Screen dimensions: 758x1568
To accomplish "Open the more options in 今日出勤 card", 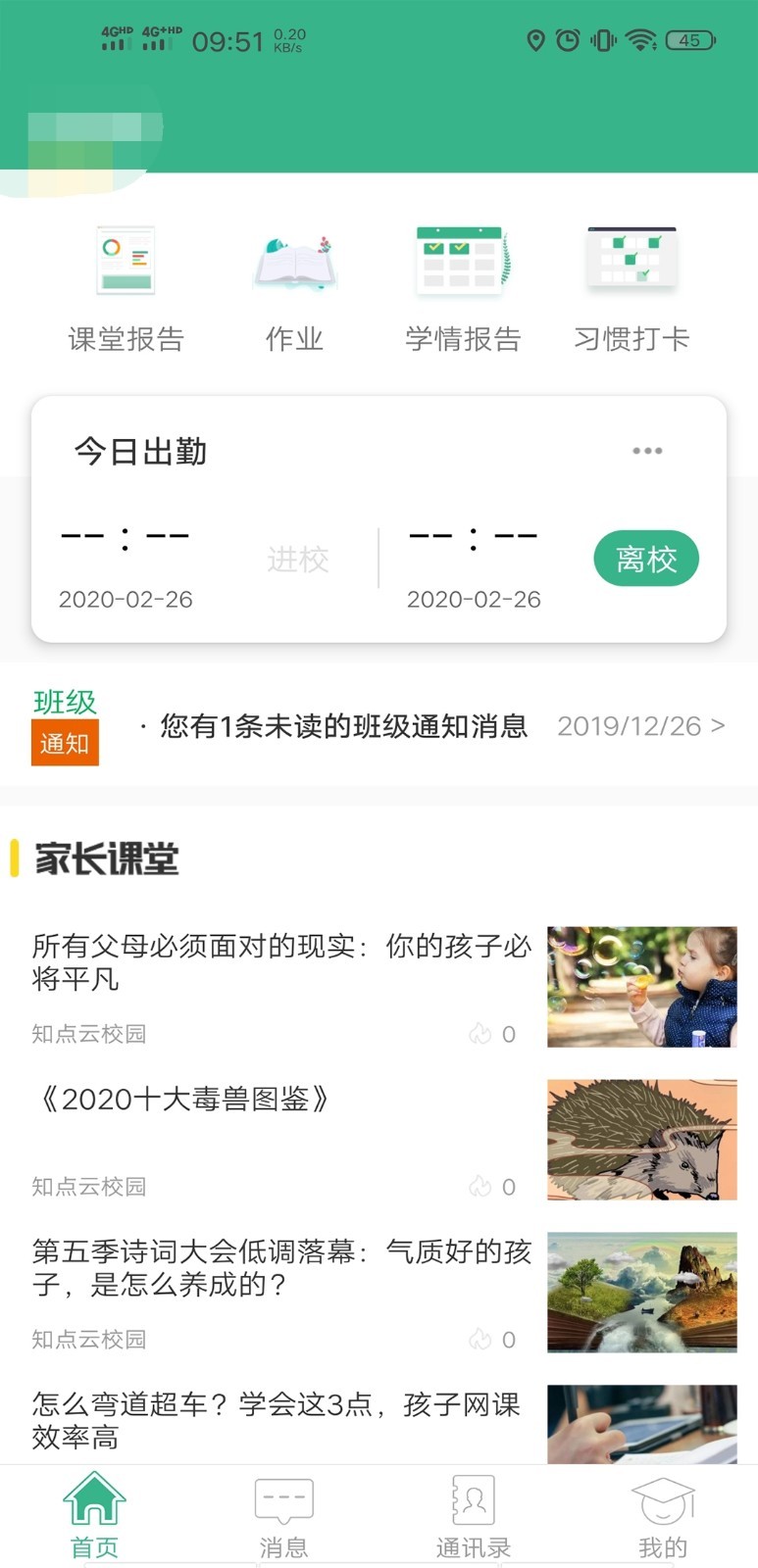I will point(647,451).
